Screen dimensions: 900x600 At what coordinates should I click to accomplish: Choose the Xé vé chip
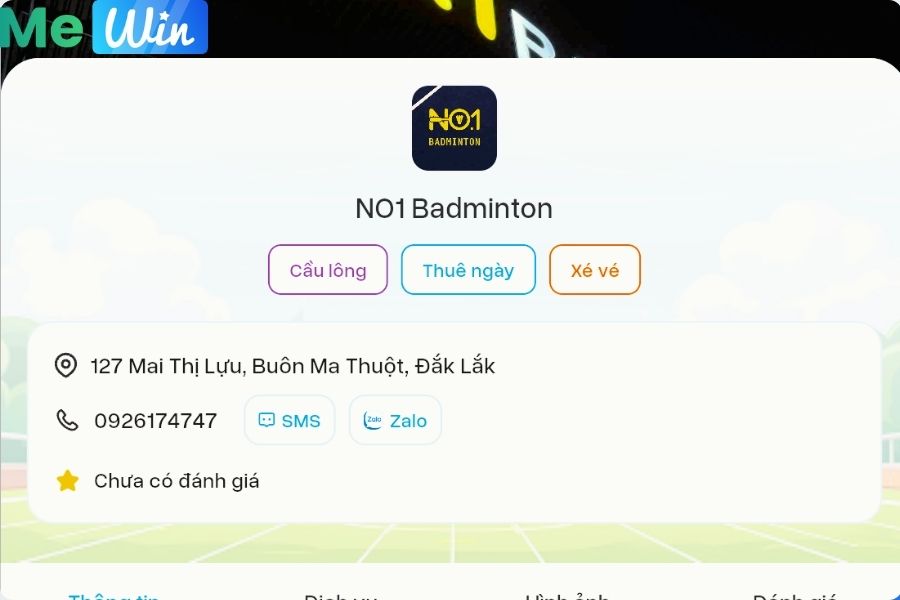point(595,270)
